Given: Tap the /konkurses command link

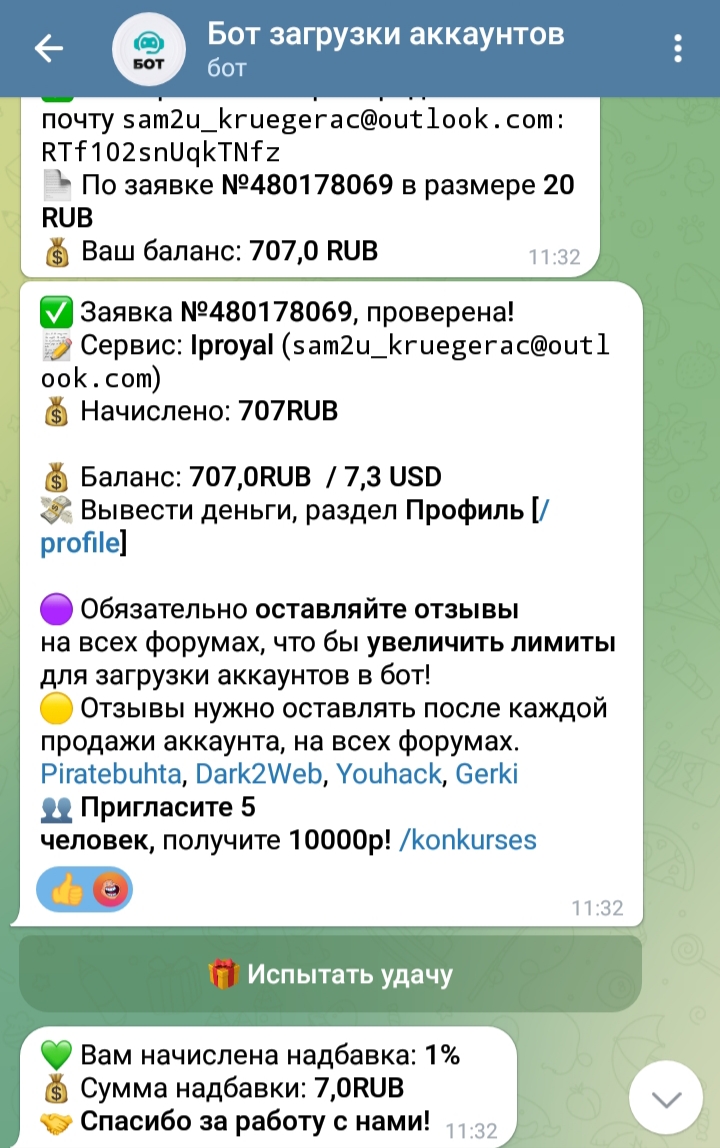Looking at the screenshot, I should click(x=468, y=840).
